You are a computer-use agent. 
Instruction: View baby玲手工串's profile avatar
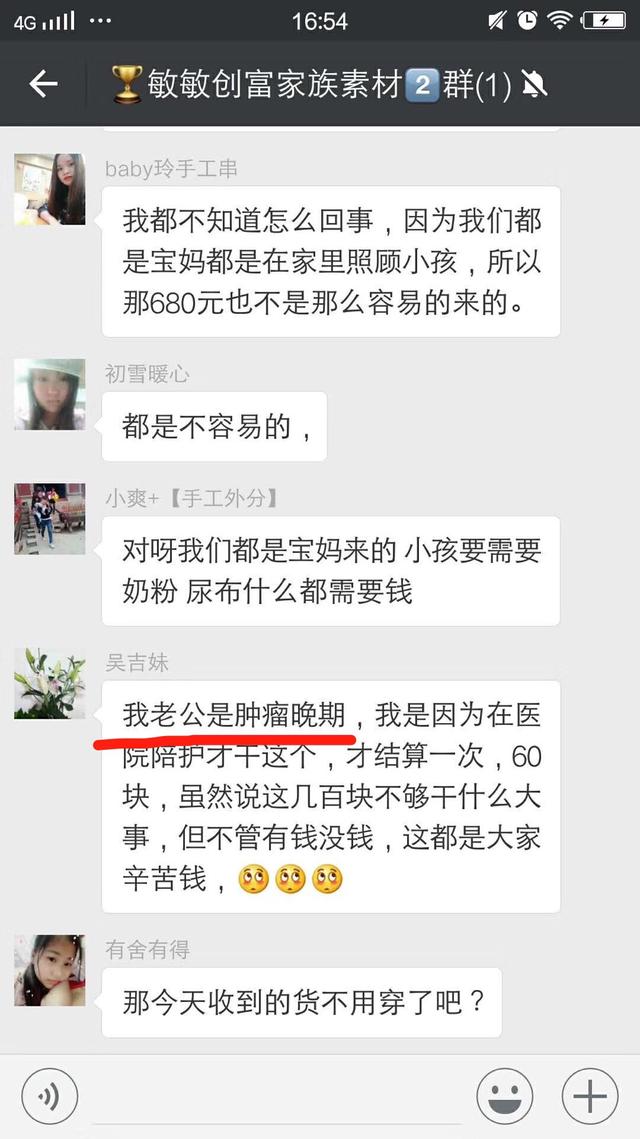click(x=49, y=189)
